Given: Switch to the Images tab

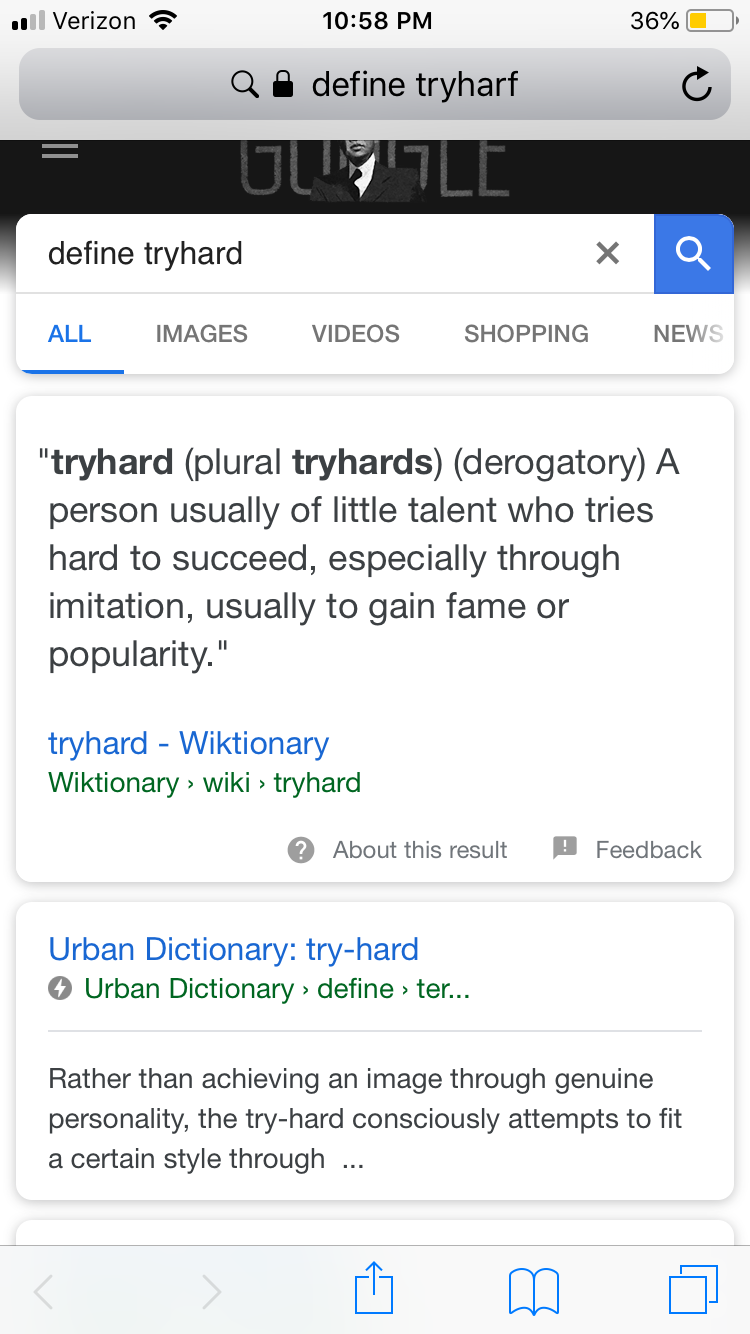Looking at the screenshot, I should pos(202,334).
